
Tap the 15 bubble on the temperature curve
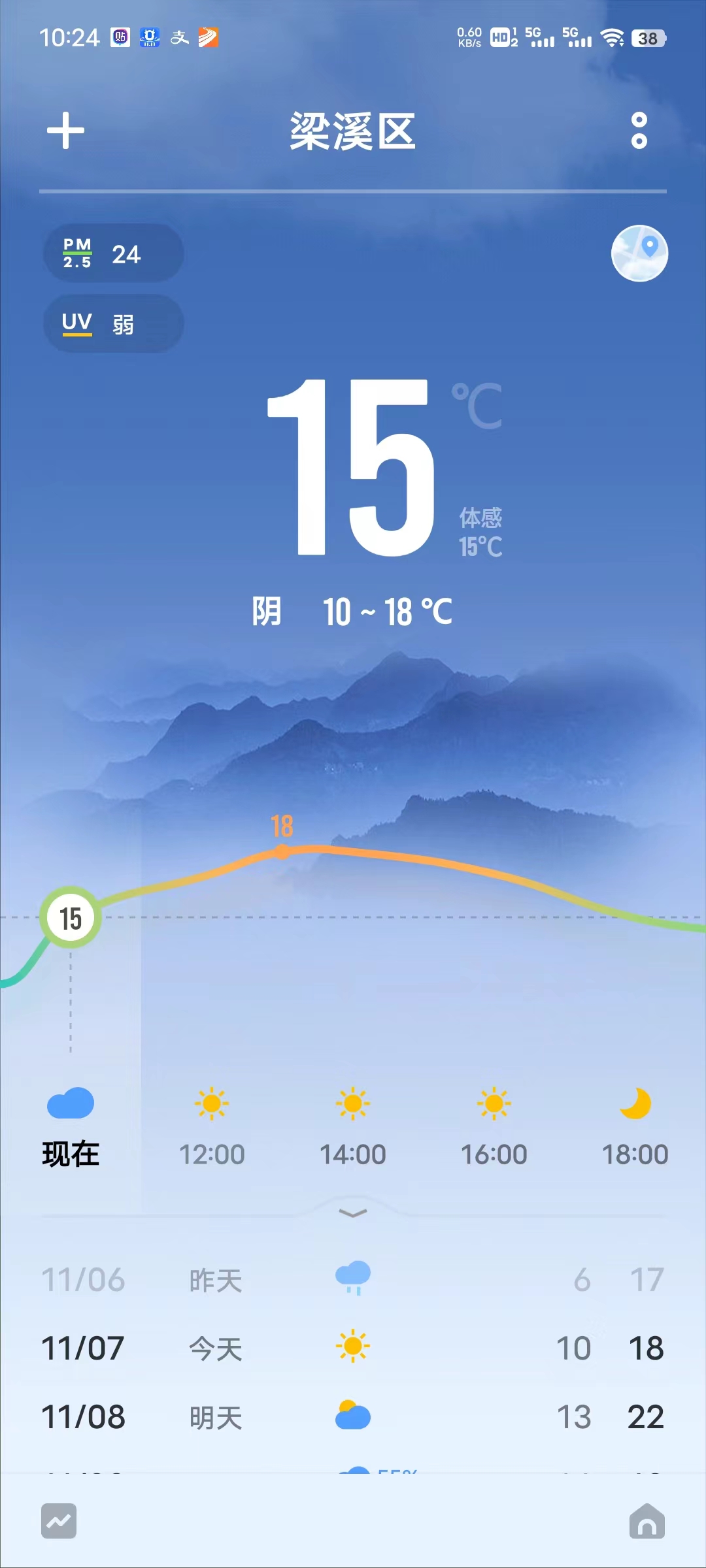pos(71,917)
